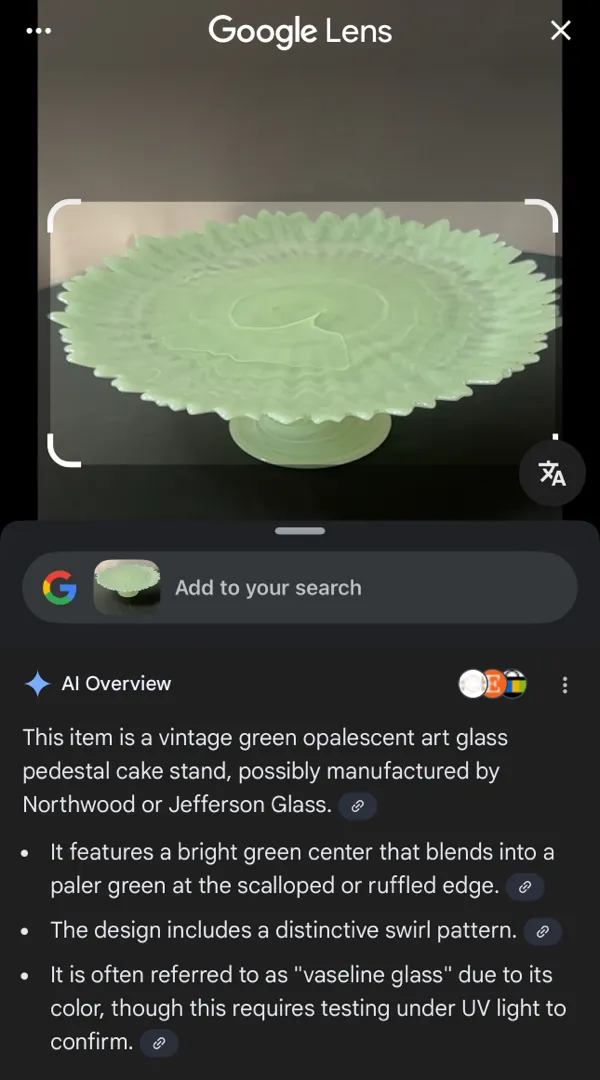
Task: Close the Google Lens screen
Action: [x=561, y=31]
